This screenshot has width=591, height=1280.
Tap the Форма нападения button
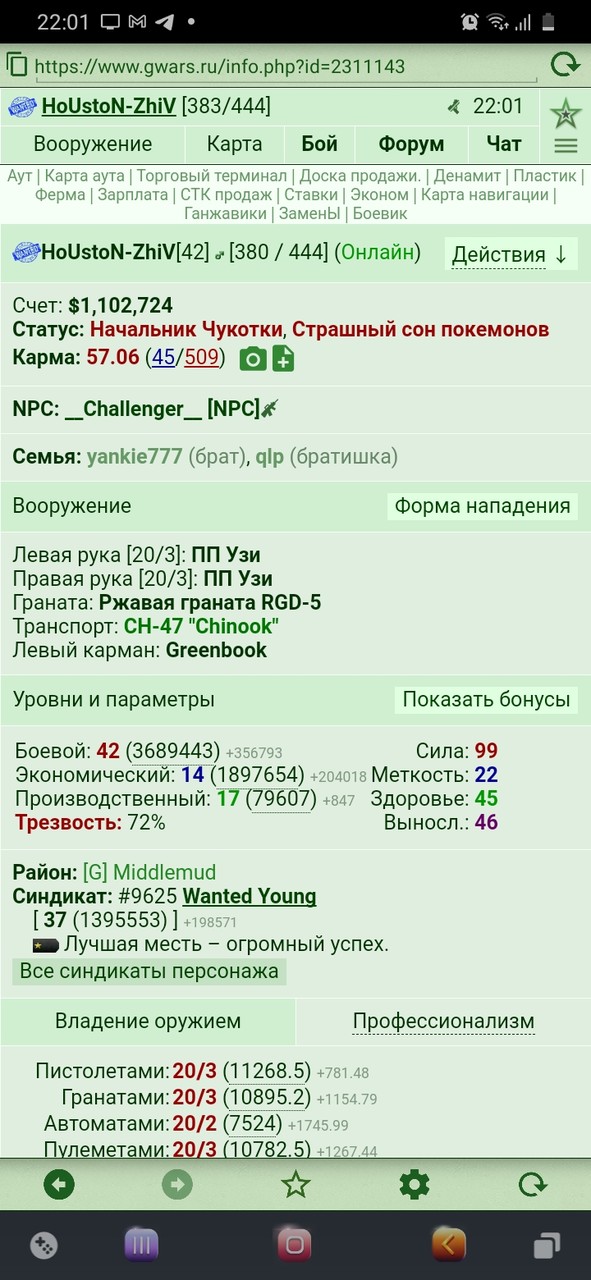tap(482, 506)
